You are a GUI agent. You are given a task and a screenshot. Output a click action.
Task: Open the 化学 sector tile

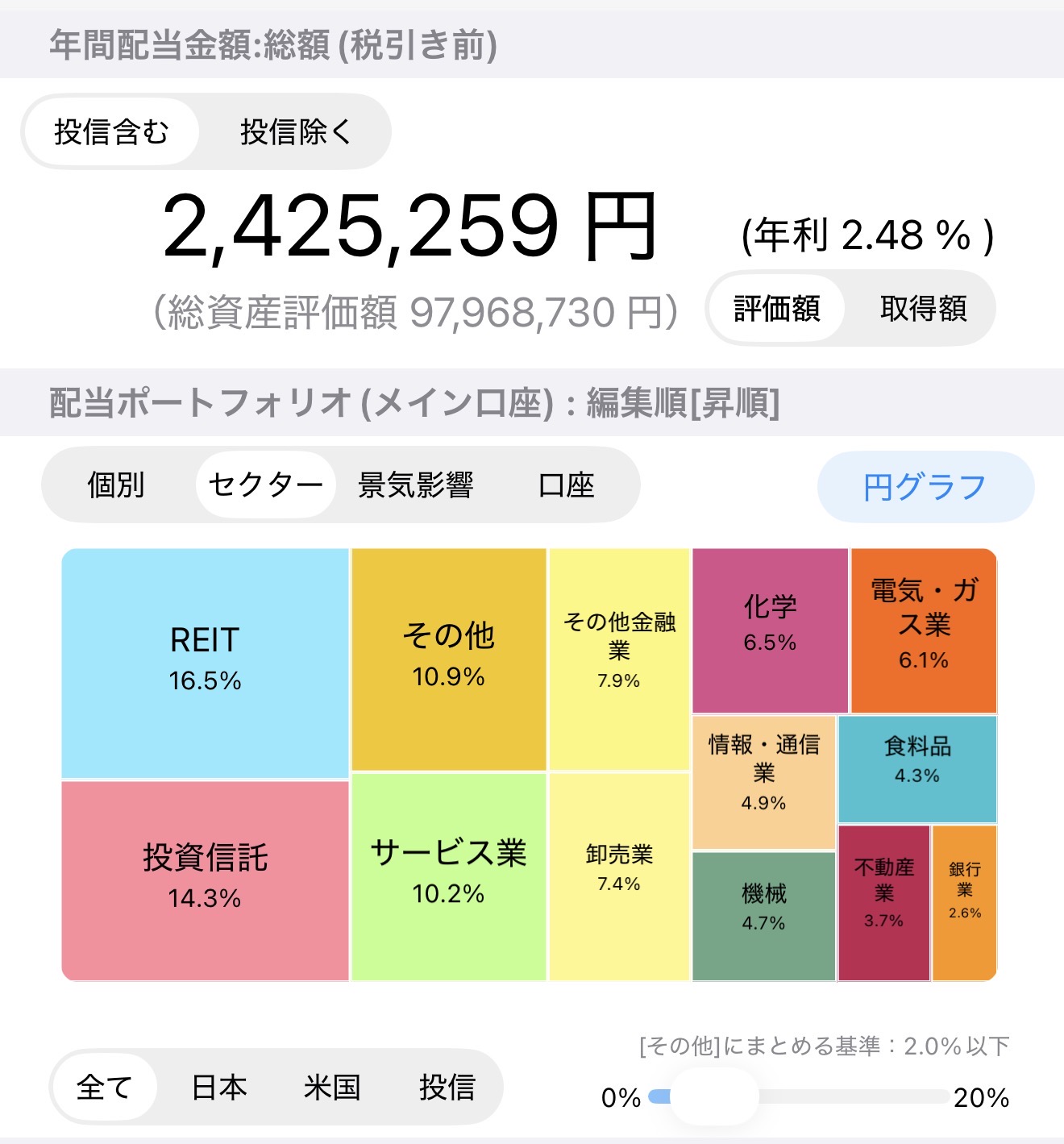(x=770, y=629)
